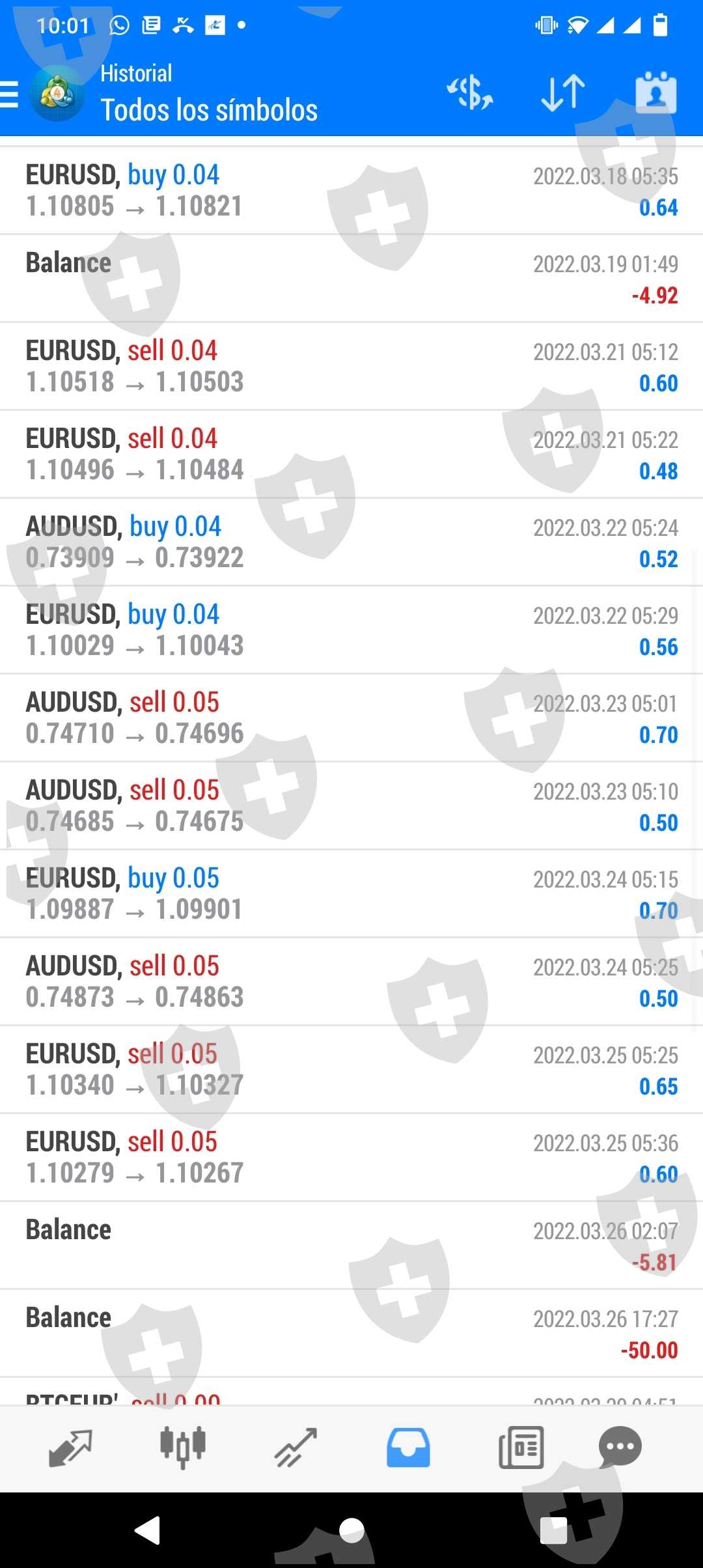
Task: Change the history sort order
Action: [563, 92]
